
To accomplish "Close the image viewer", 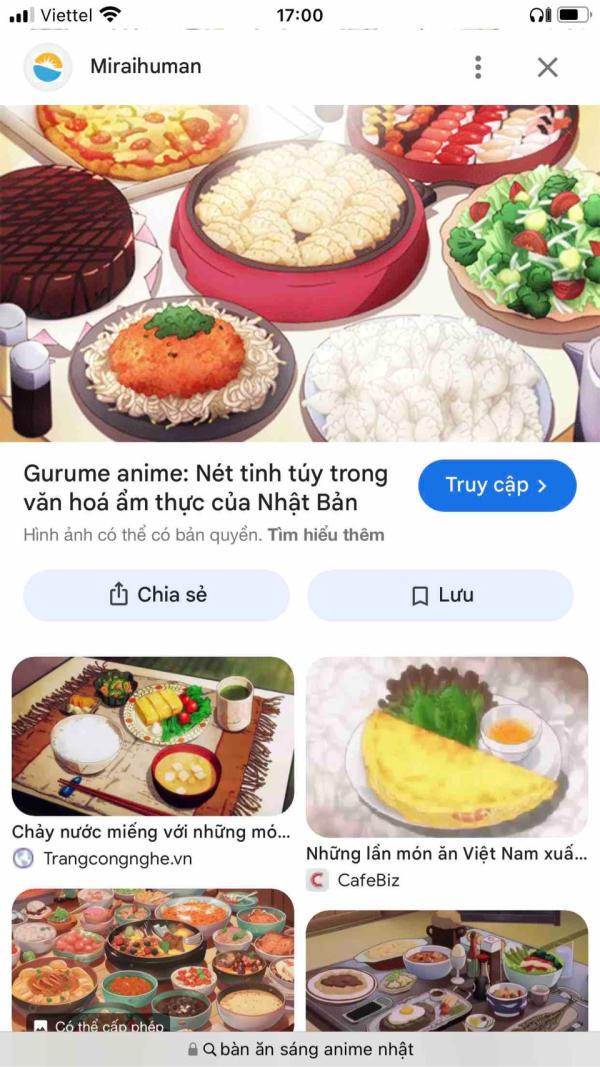I will coord(547,67).
